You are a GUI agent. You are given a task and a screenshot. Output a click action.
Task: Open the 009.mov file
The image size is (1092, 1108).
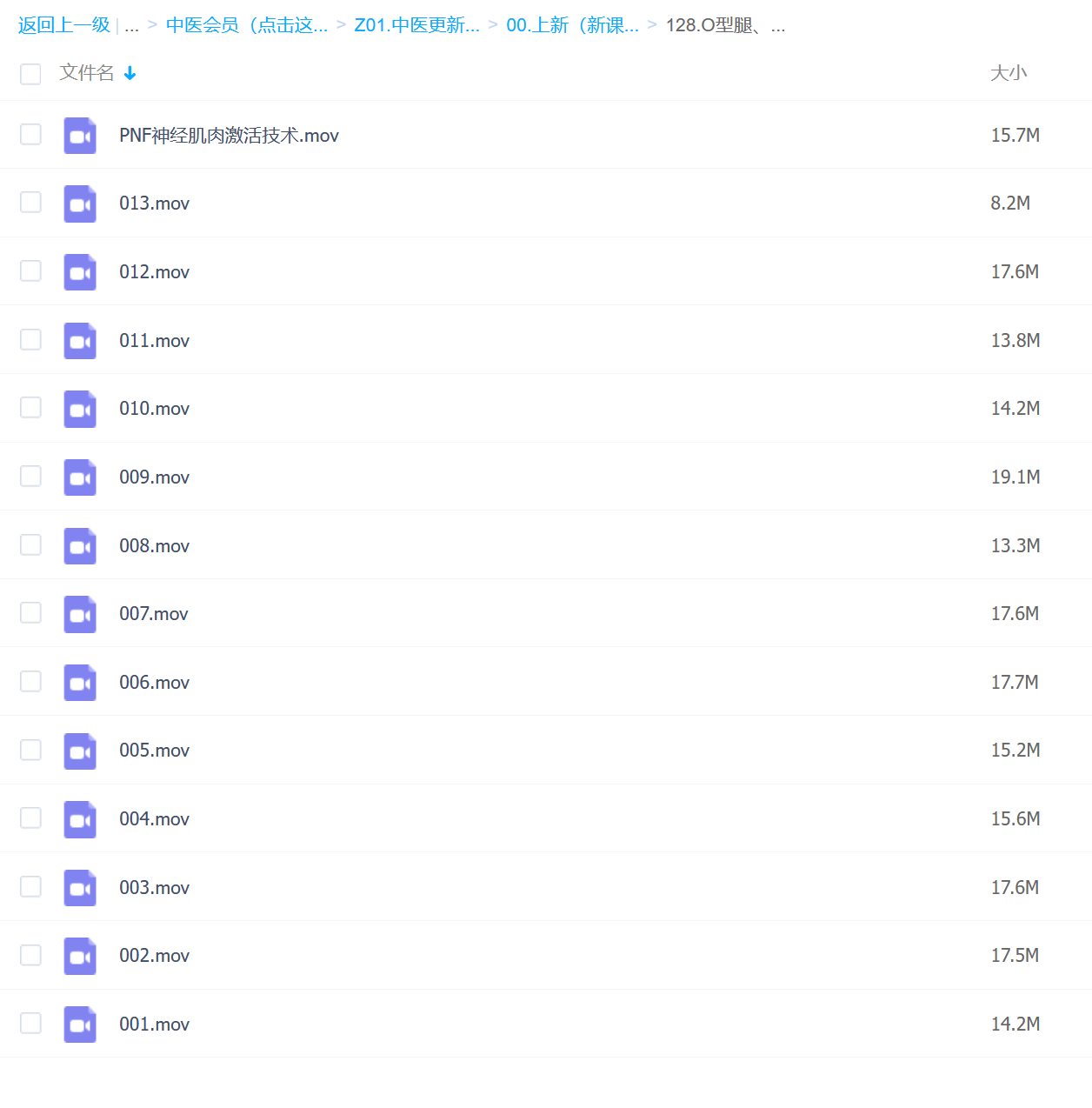coord(154,477)
